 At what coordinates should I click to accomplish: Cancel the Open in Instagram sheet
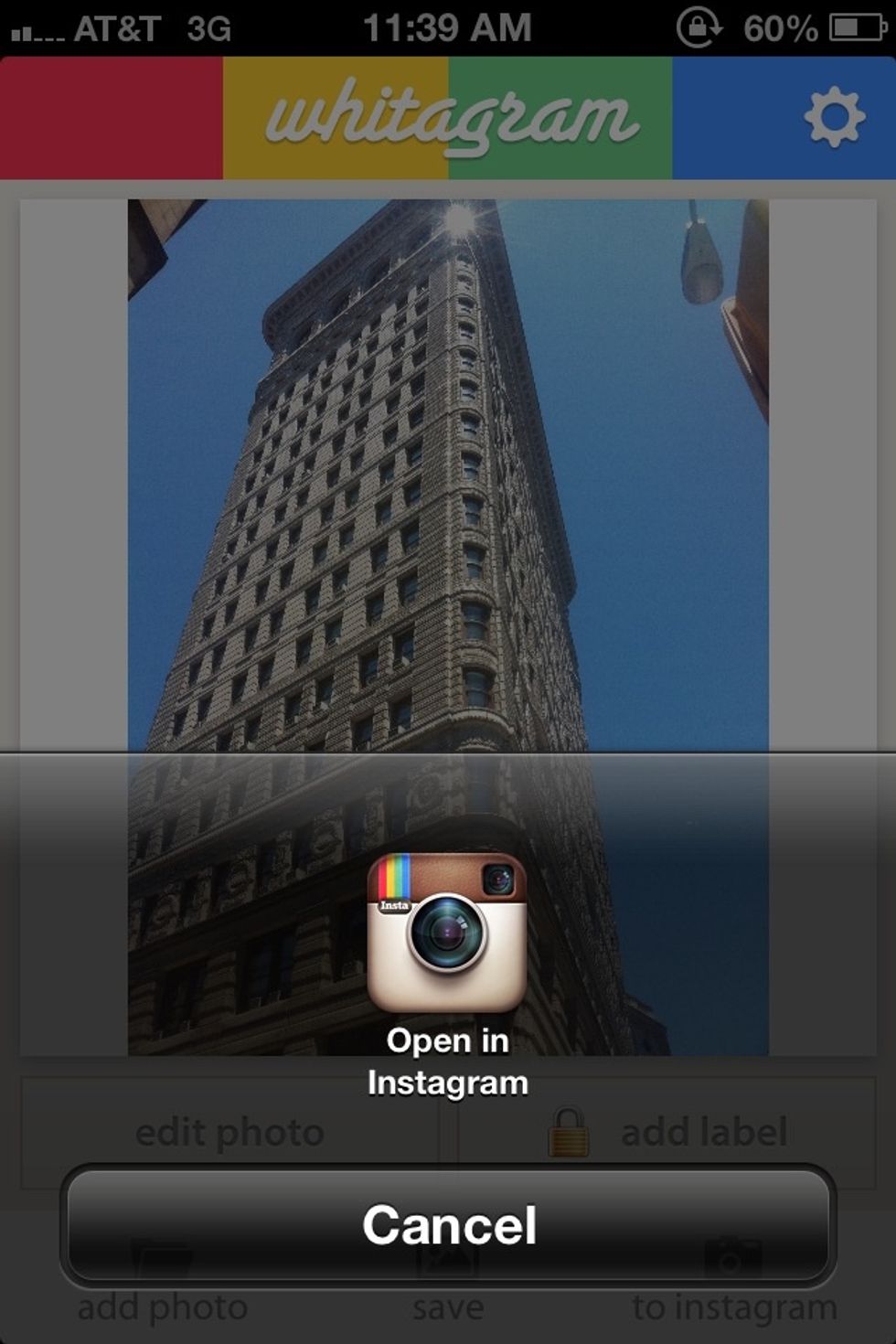pos(447,1223)
